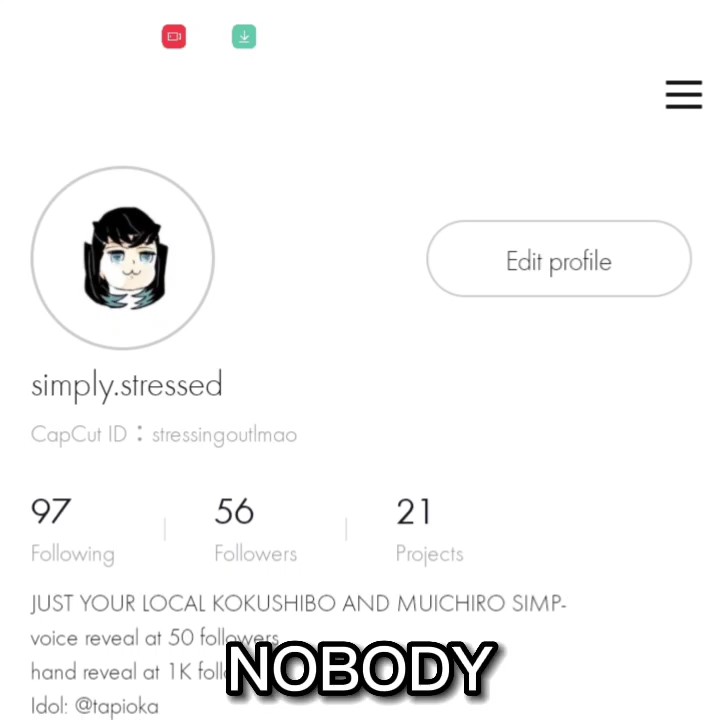Open the hamburger menu
The height and width of the screenshot is (720, 720).
point(683,95)
